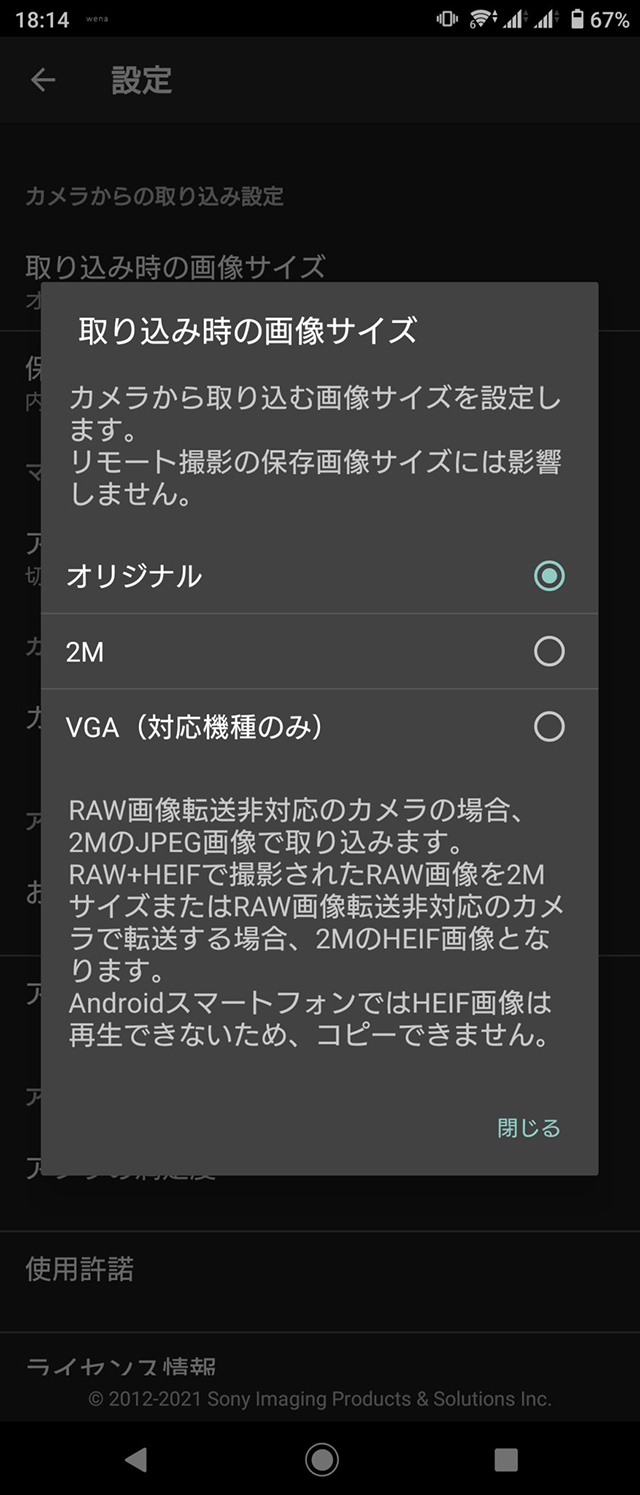Close the dialog with 閉じる
Screen dimensions: 640x1495
(x=529, y=1128)
